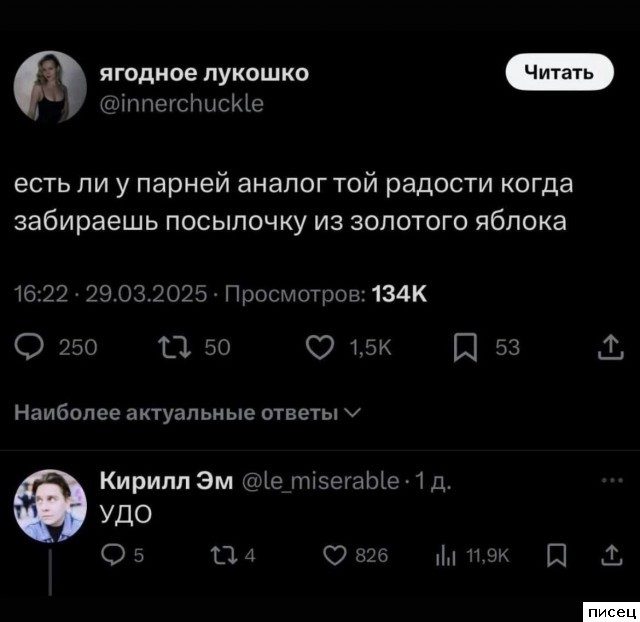Share Кирилл Эм's reply
This screenshot has width=640, height=622.
(611, 556)
